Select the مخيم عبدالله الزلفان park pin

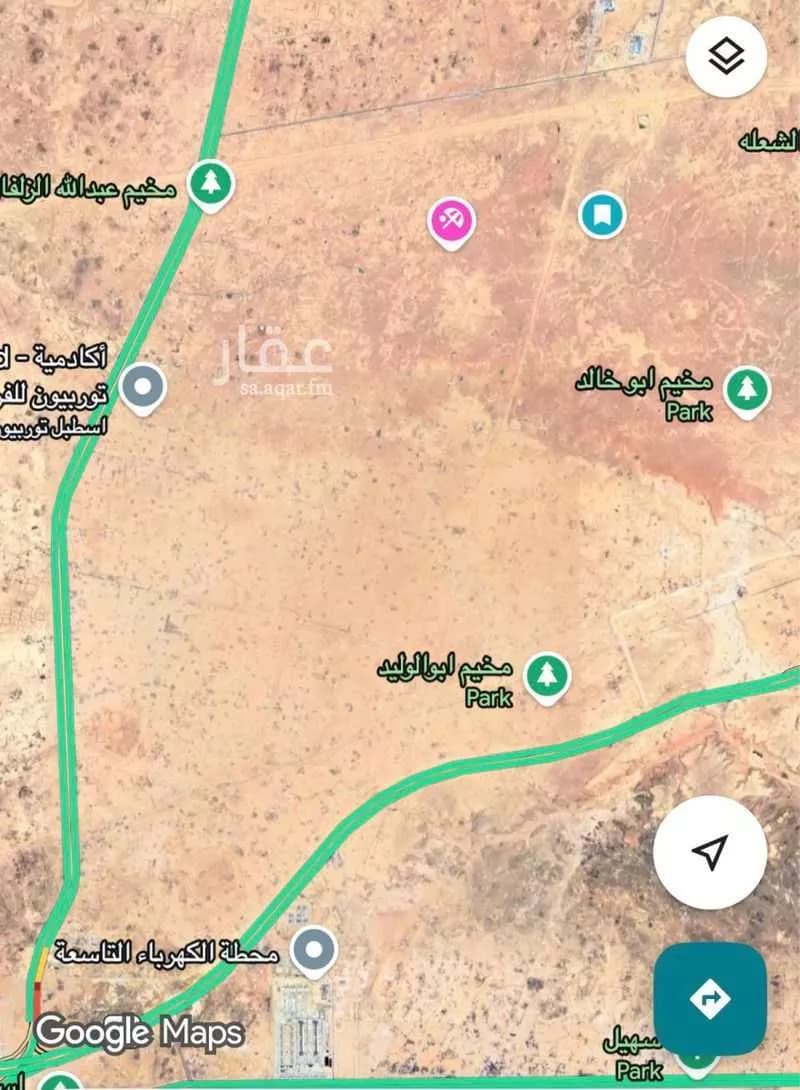pos(211,183)
